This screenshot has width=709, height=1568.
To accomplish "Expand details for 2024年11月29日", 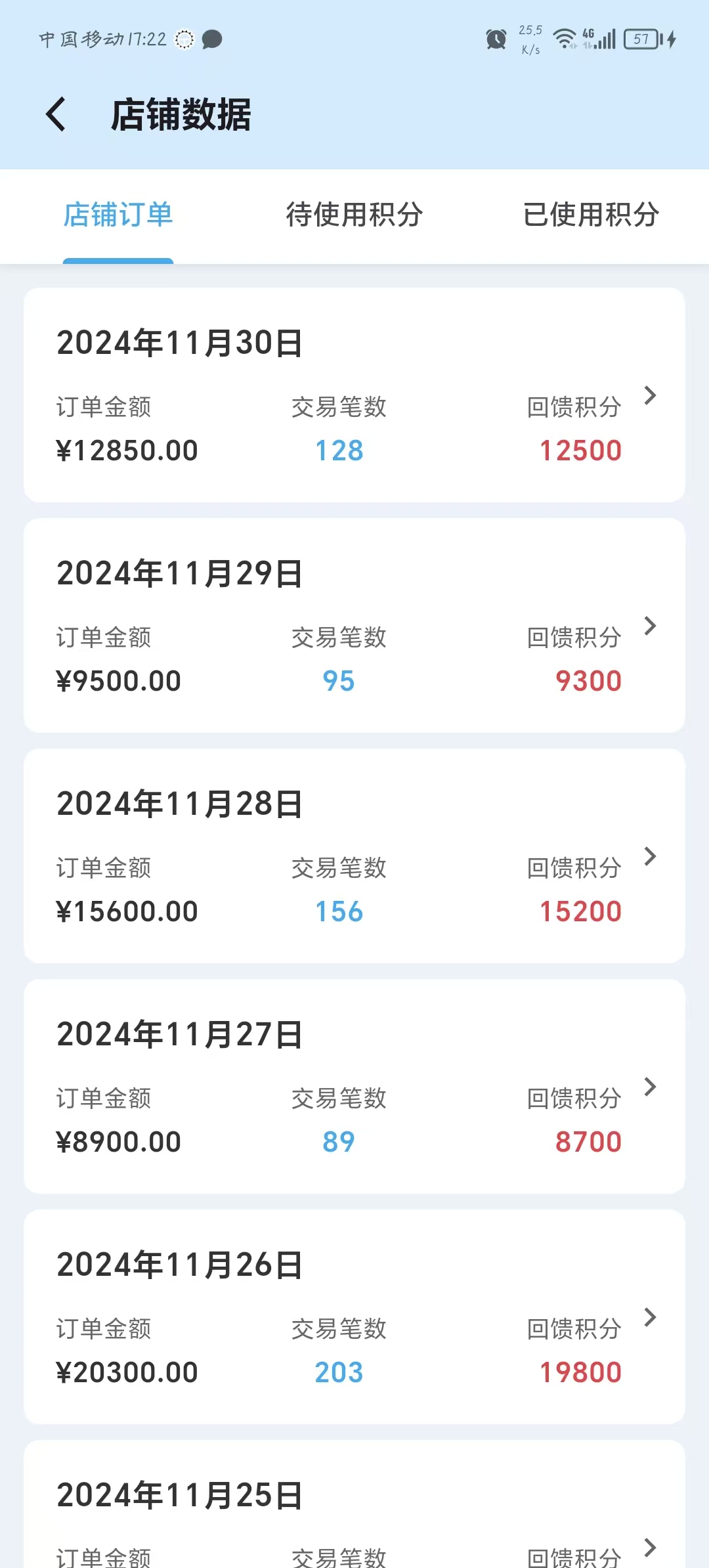I will [650, 627].
